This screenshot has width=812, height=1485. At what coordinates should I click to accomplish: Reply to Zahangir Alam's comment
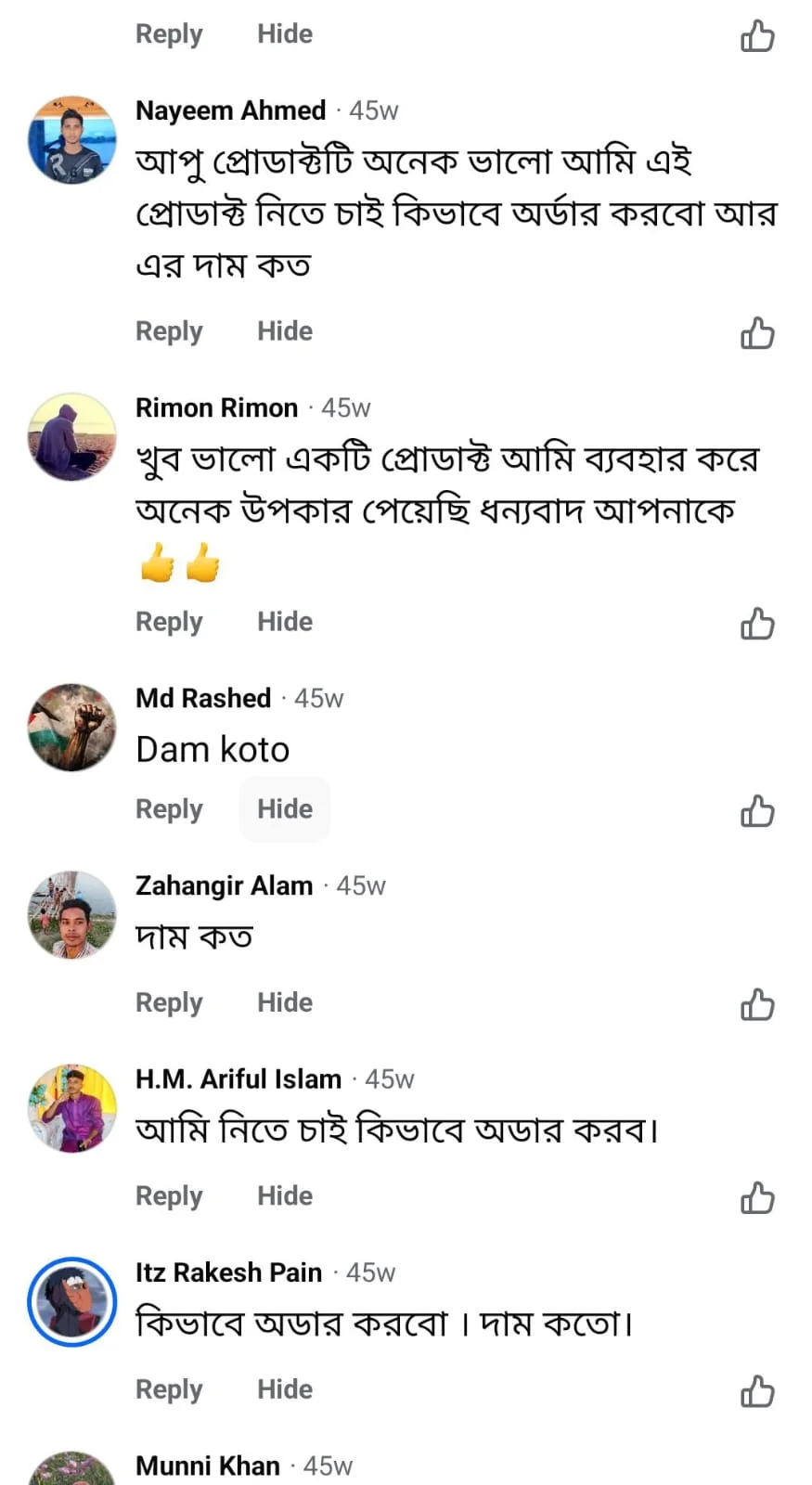tap(169, 1002)
